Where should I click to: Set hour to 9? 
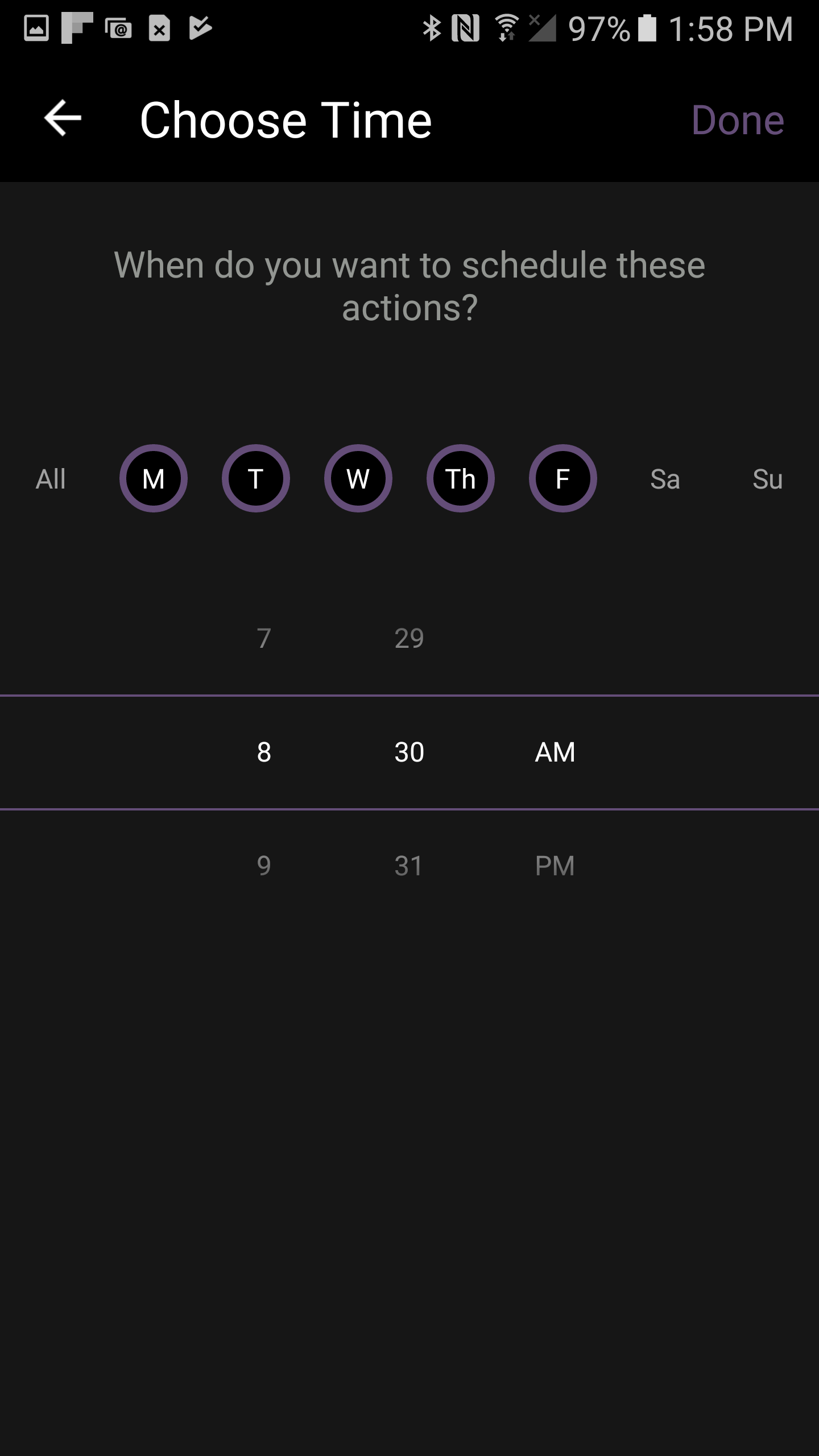264,866
